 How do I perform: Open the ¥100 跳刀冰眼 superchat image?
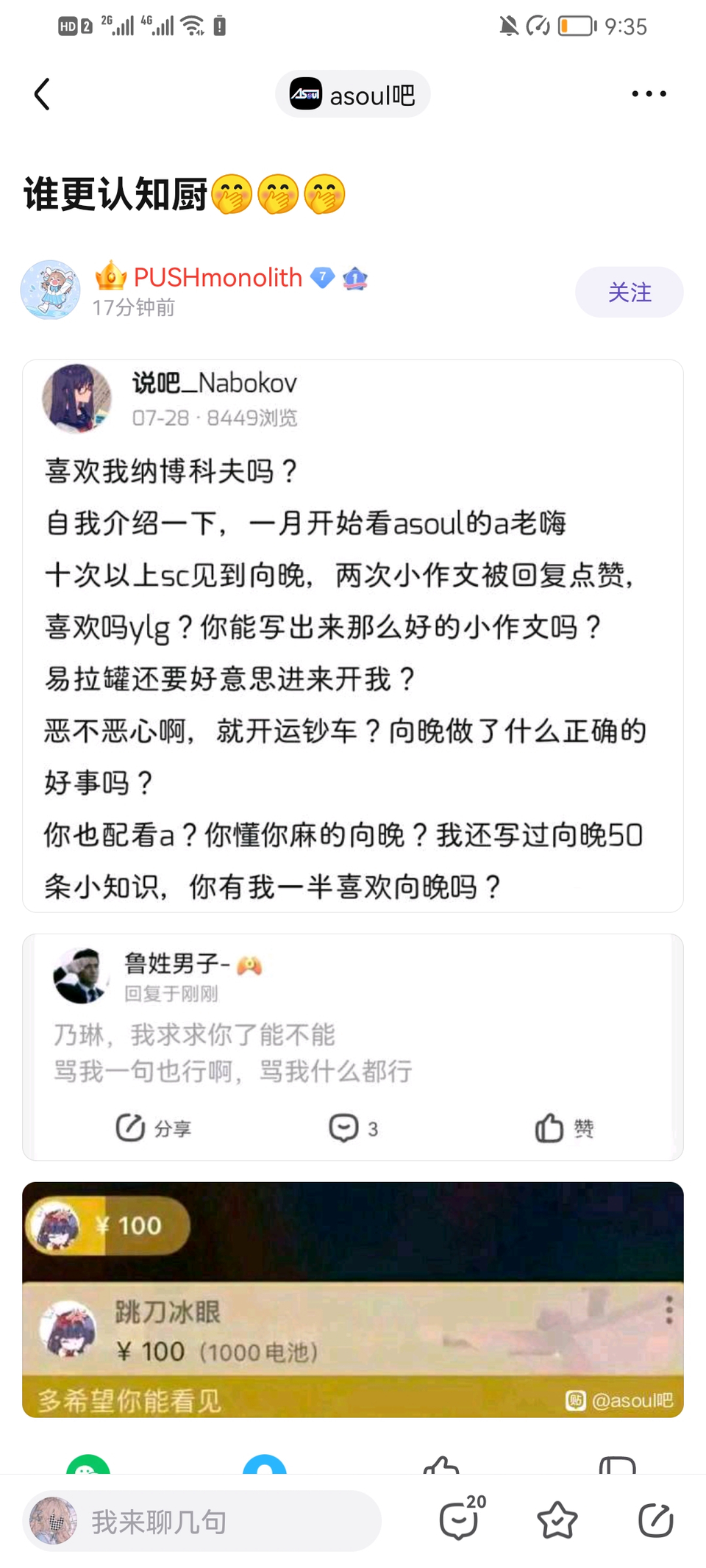[353, 1299]
